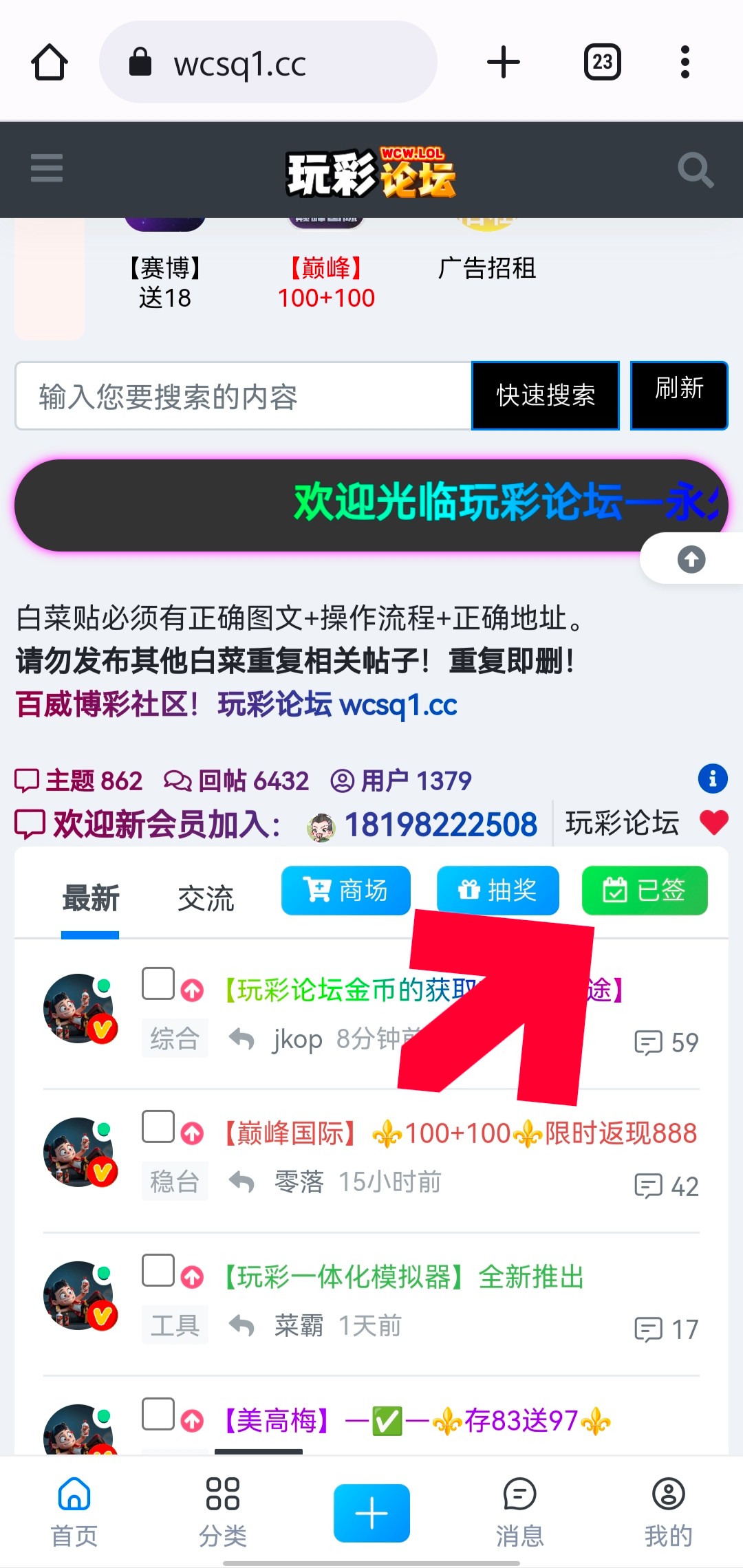Tap the browser home button

(50, 63)
